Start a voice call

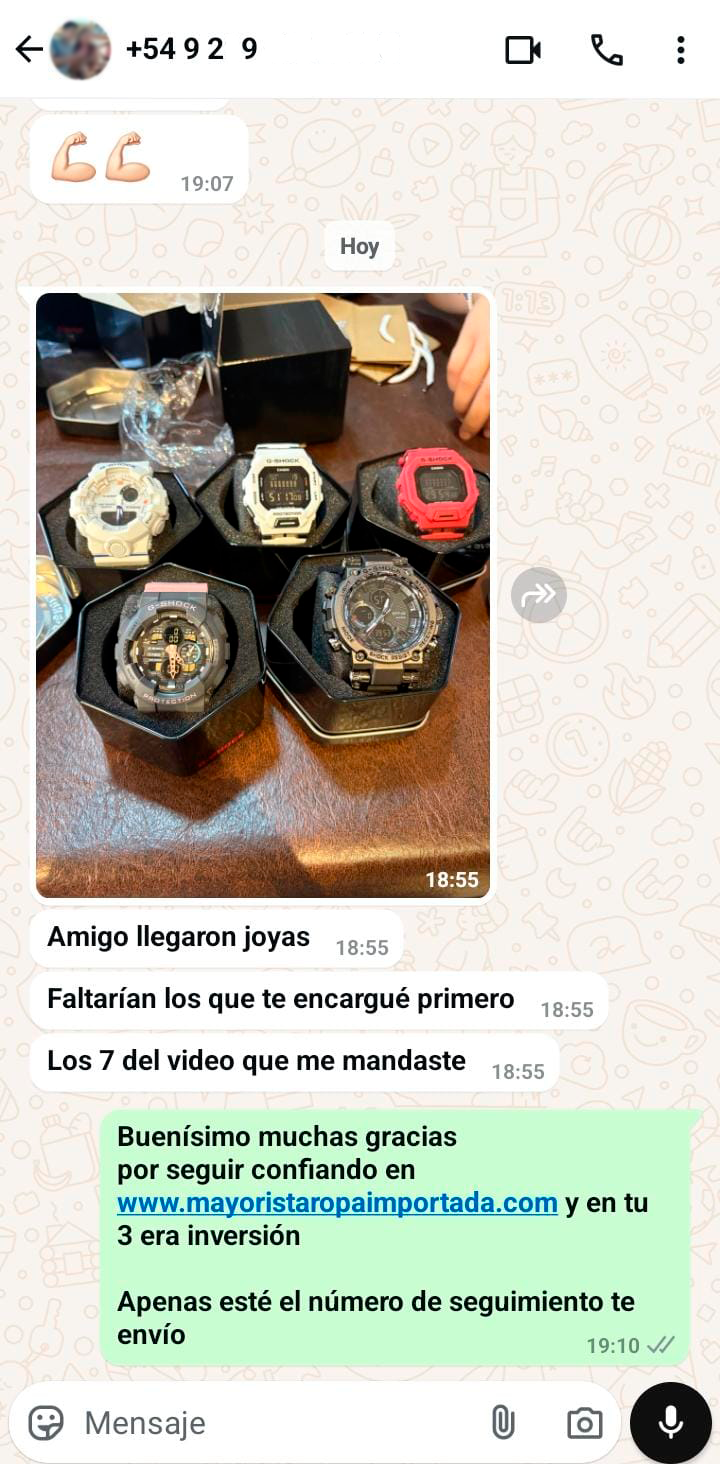pos(606,49)
